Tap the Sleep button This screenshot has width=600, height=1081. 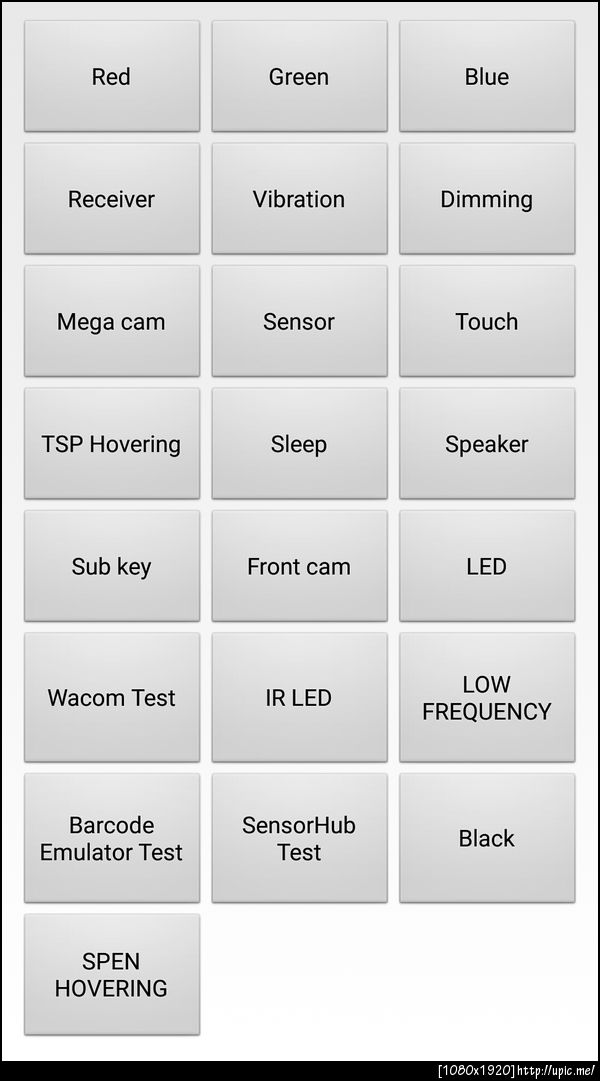pyautogui.click(x=299, y=444)
